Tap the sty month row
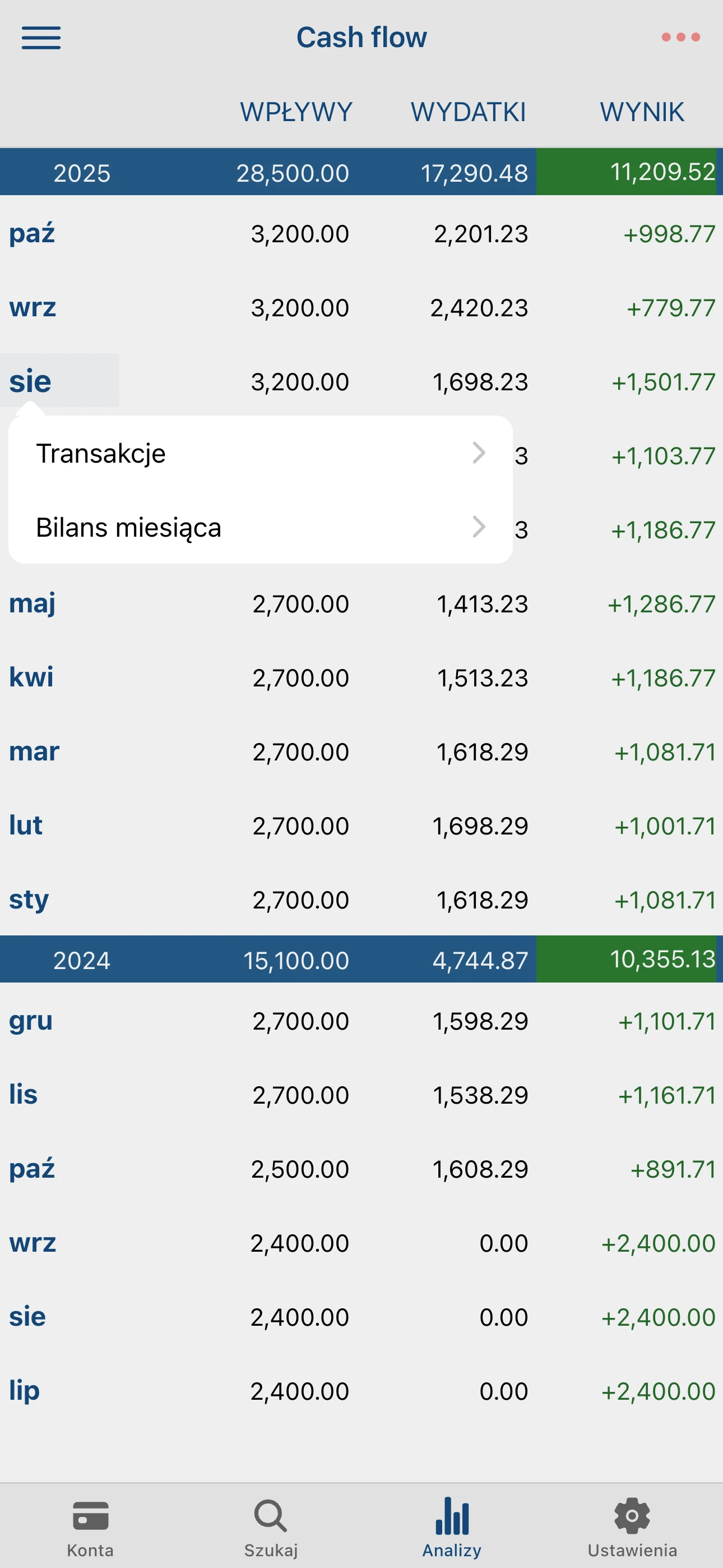 29,900
